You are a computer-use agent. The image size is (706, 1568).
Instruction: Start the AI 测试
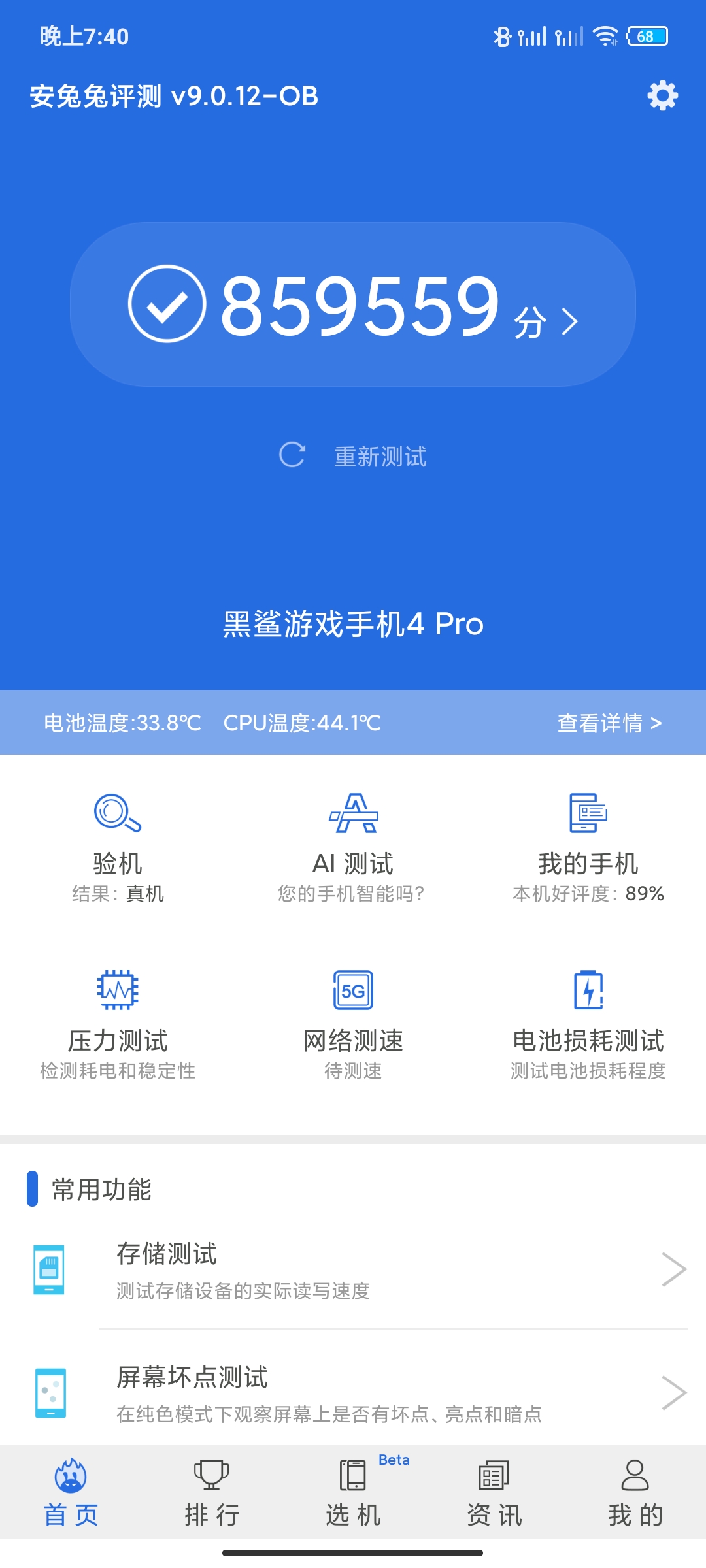click(353, 848)
